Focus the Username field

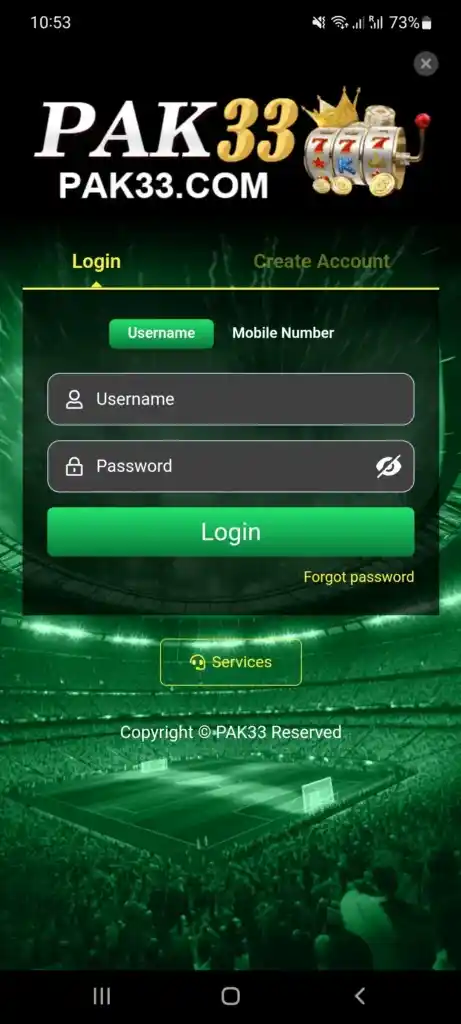[230, 399]
